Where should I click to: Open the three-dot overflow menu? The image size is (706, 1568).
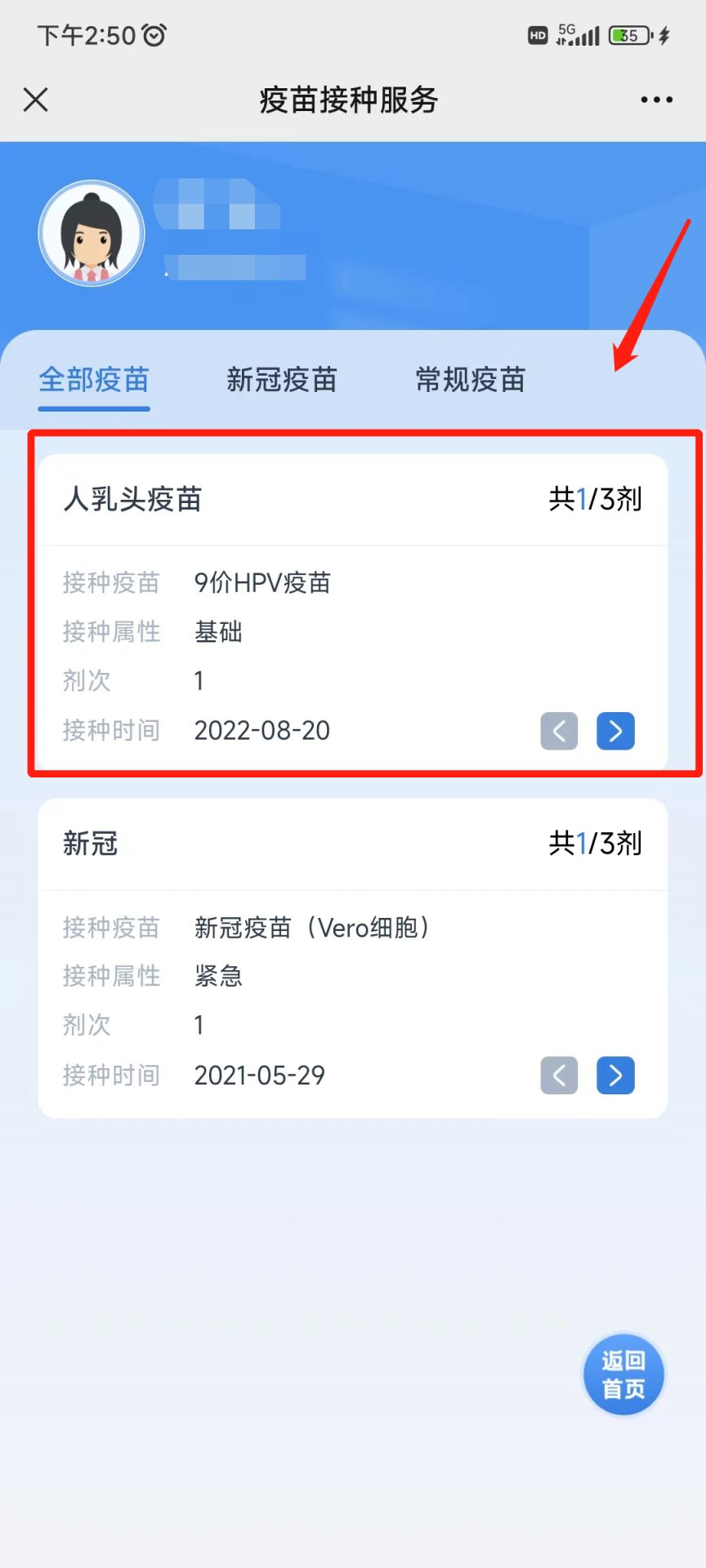point(656,100)
